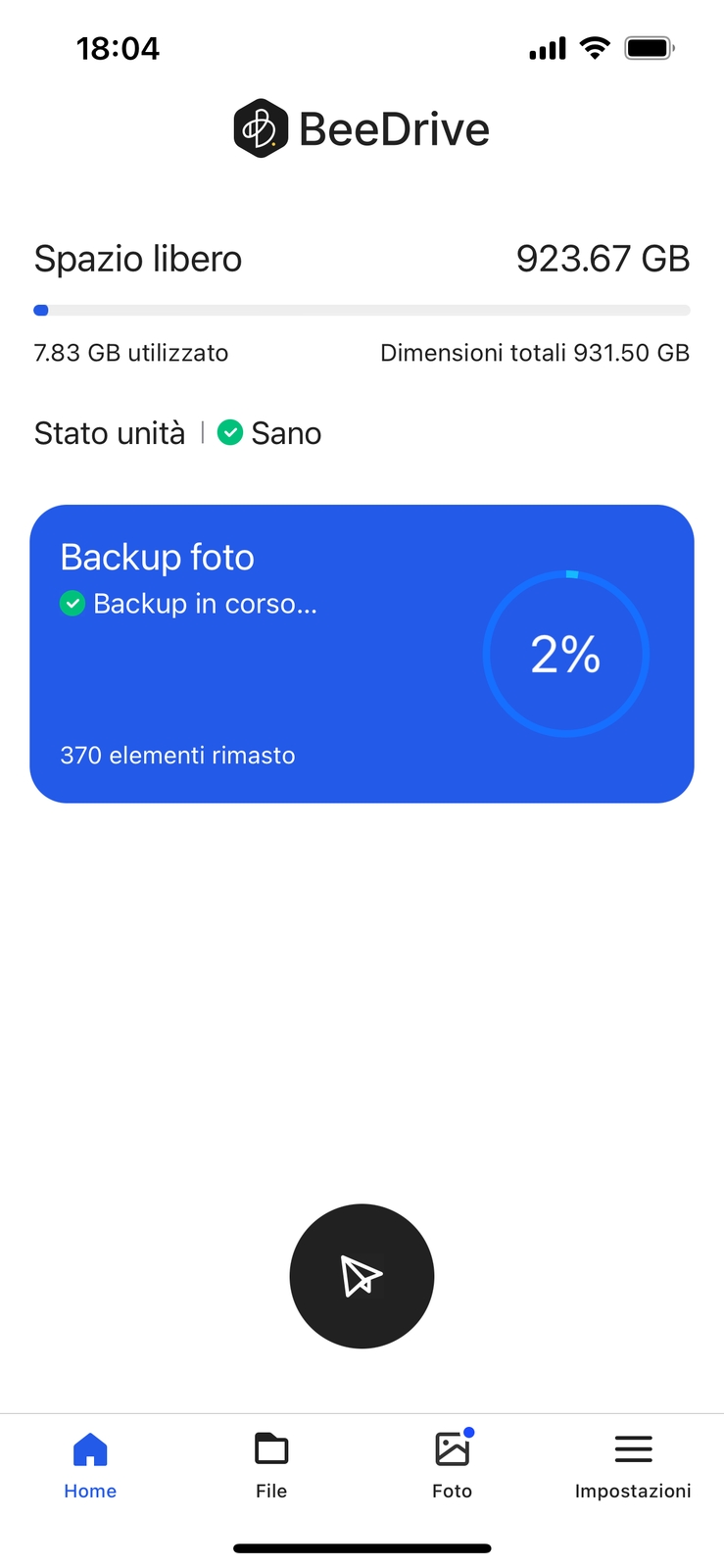
Task: Open the Backup foto card
Action: click(x=362, y=654)
